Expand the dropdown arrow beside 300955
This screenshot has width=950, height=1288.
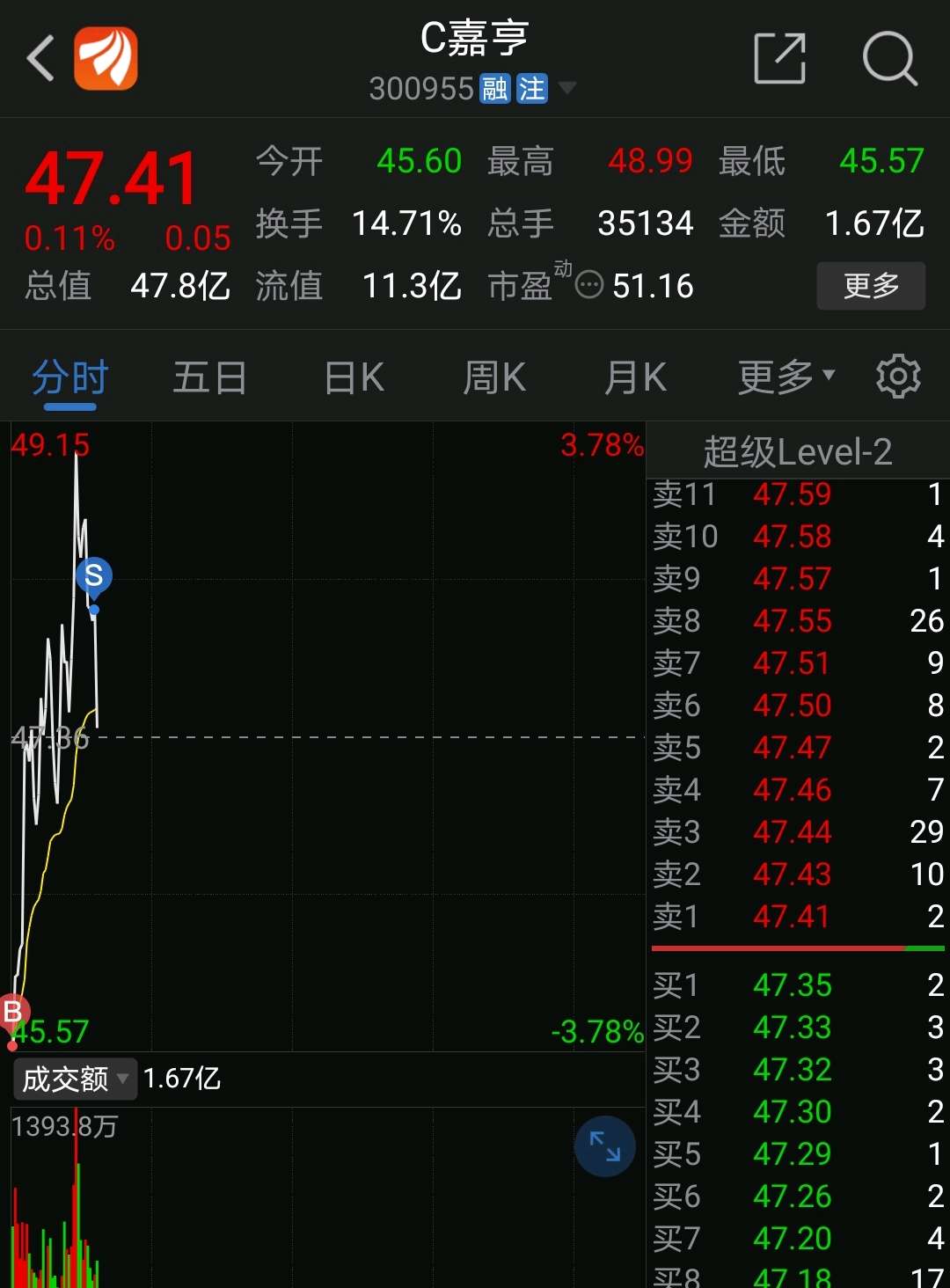tap(567, 90)
